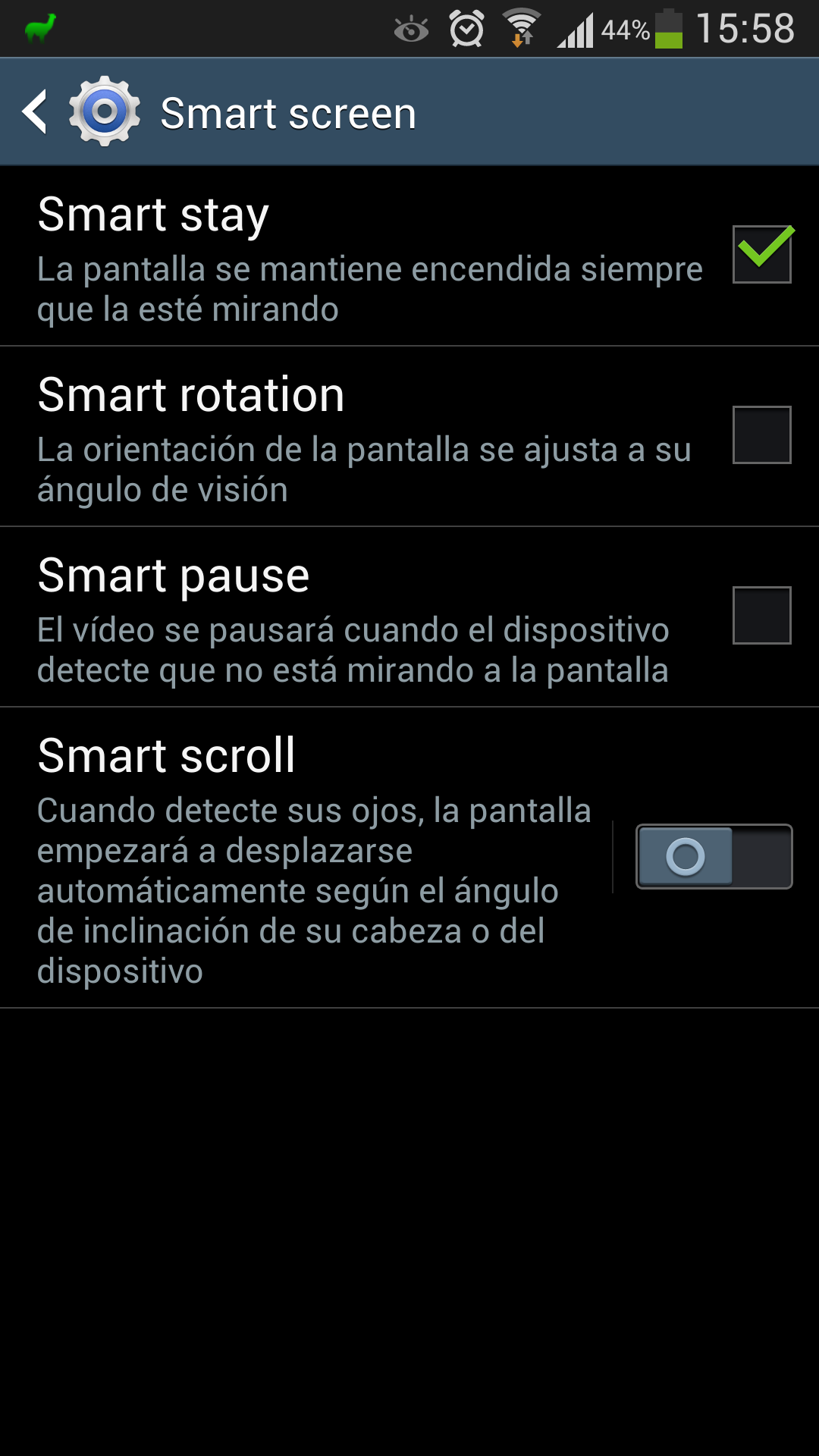This screenshot has height=1456, width=819.
Task: Check the Smart pause option
Action: click(761, 616)
